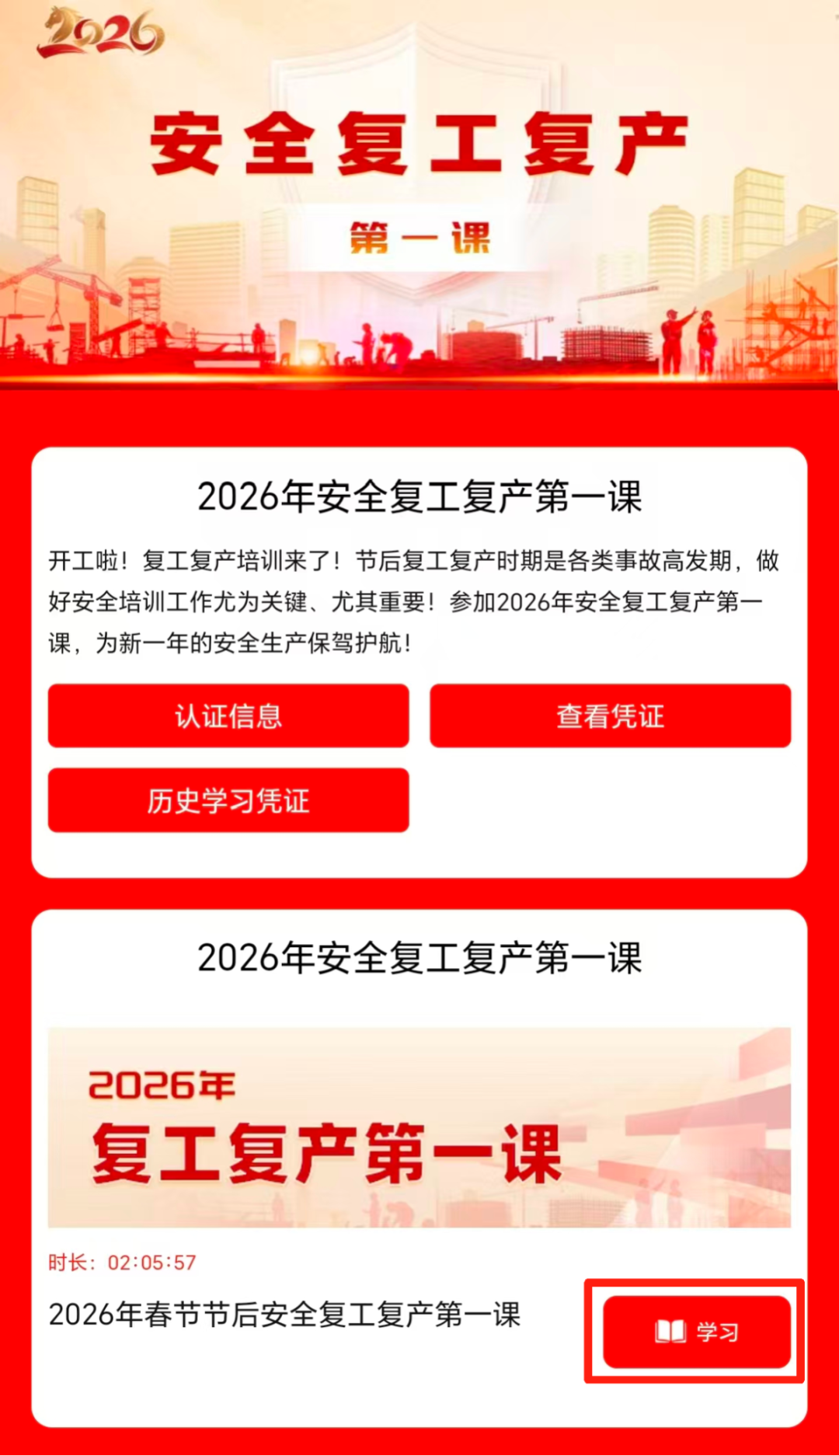Screen dimensions: 839x1456
Task: Open 历史学习凭证 records
Action: [228, 800]
